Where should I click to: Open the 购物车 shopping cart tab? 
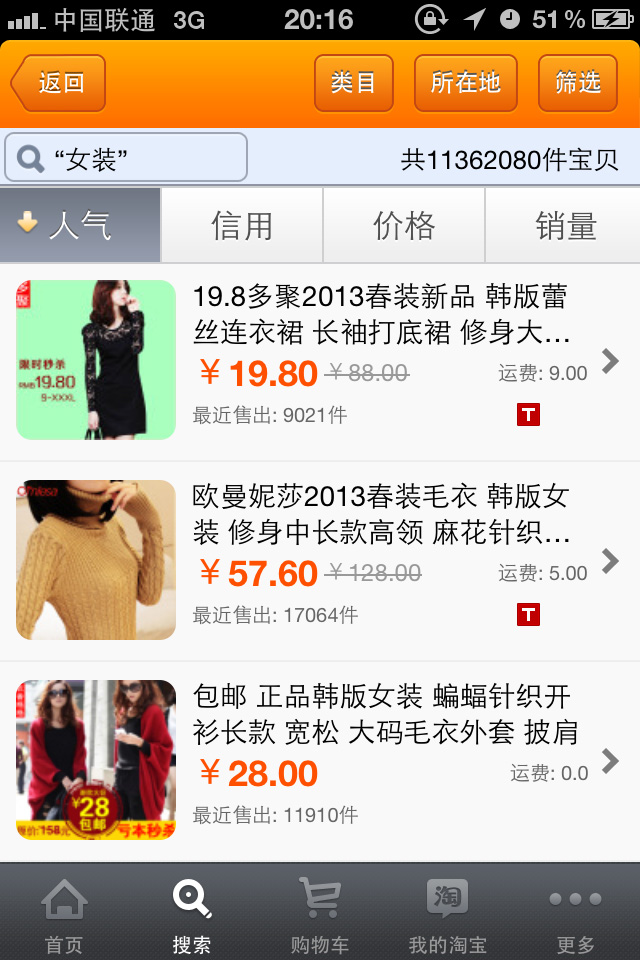click(320, 912)
